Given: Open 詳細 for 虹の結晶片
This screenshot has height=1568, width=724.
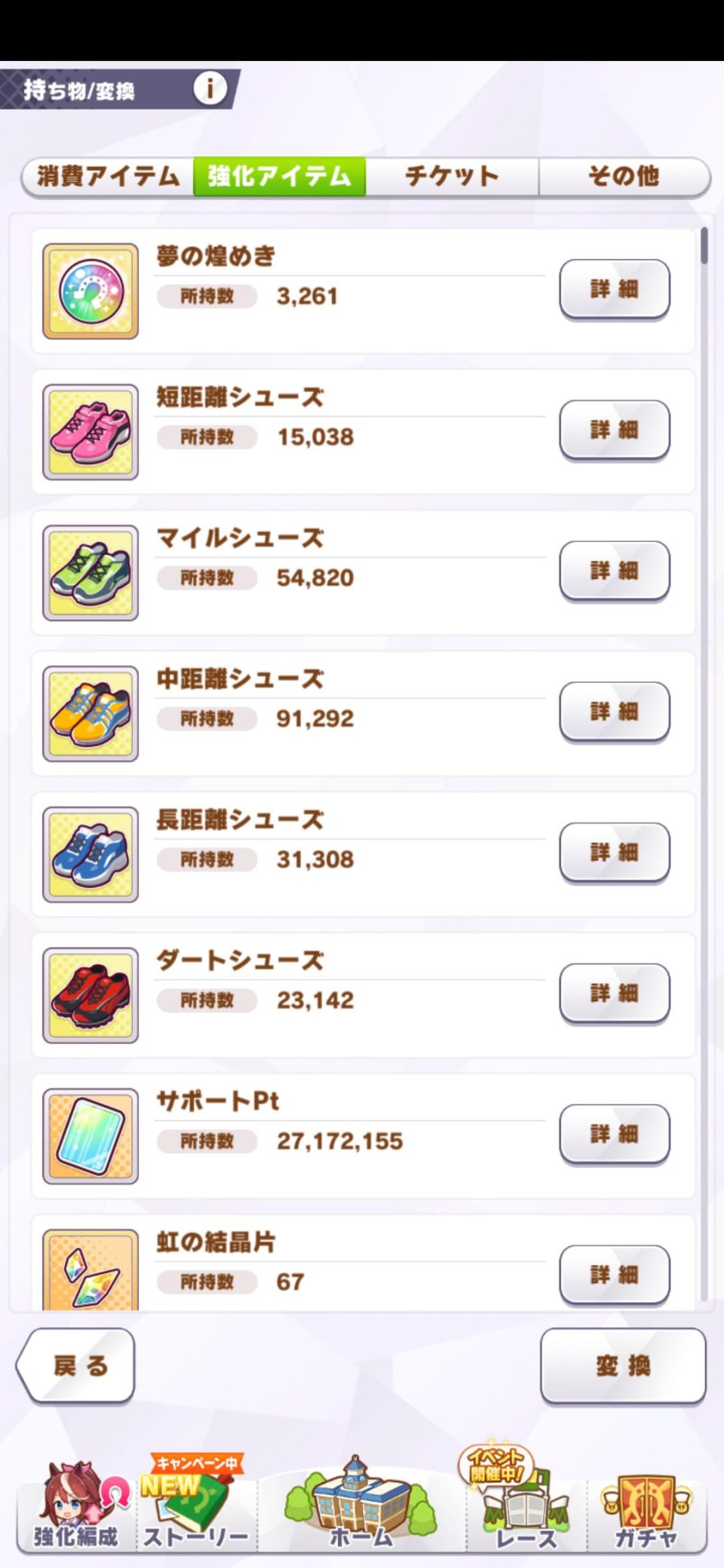Looking at the screenshot, I should pos(614,1275).
